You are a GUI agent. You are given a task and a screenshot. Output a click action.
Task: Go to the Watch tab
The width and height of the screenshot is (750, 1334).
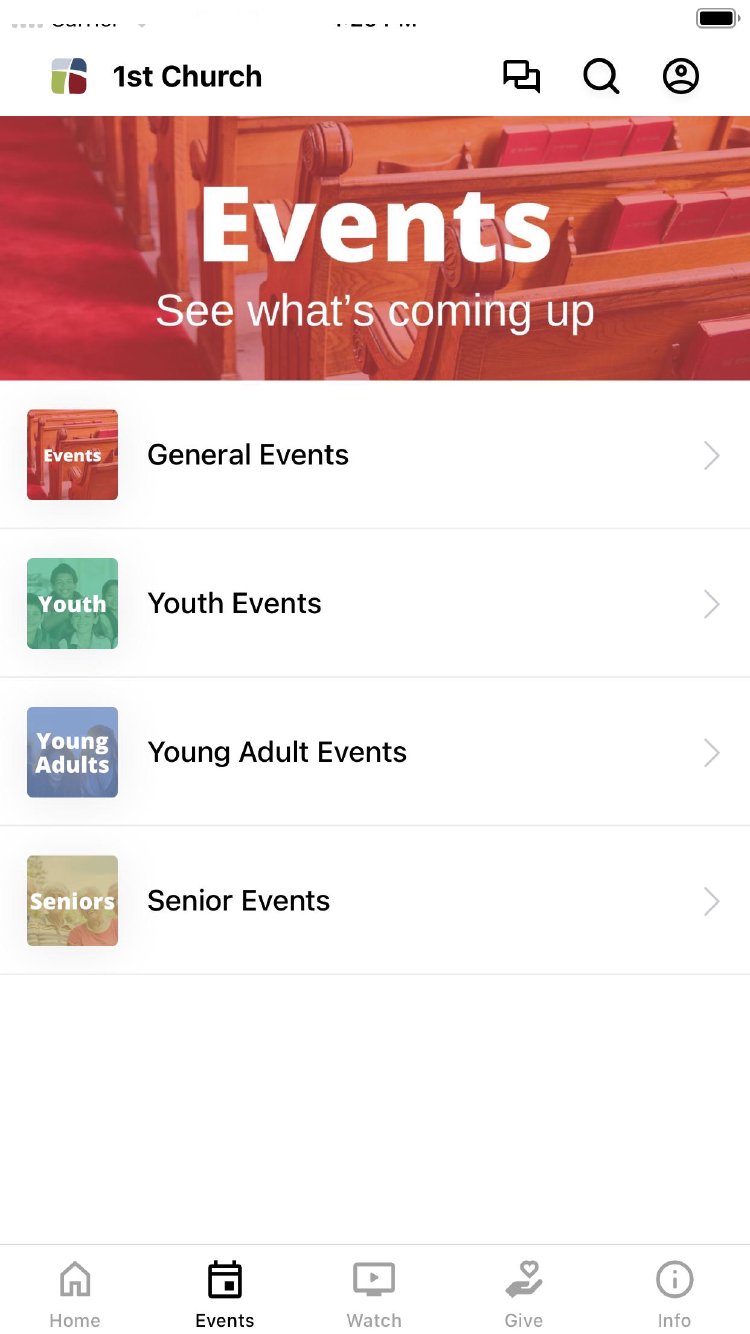coord(374,1293)
